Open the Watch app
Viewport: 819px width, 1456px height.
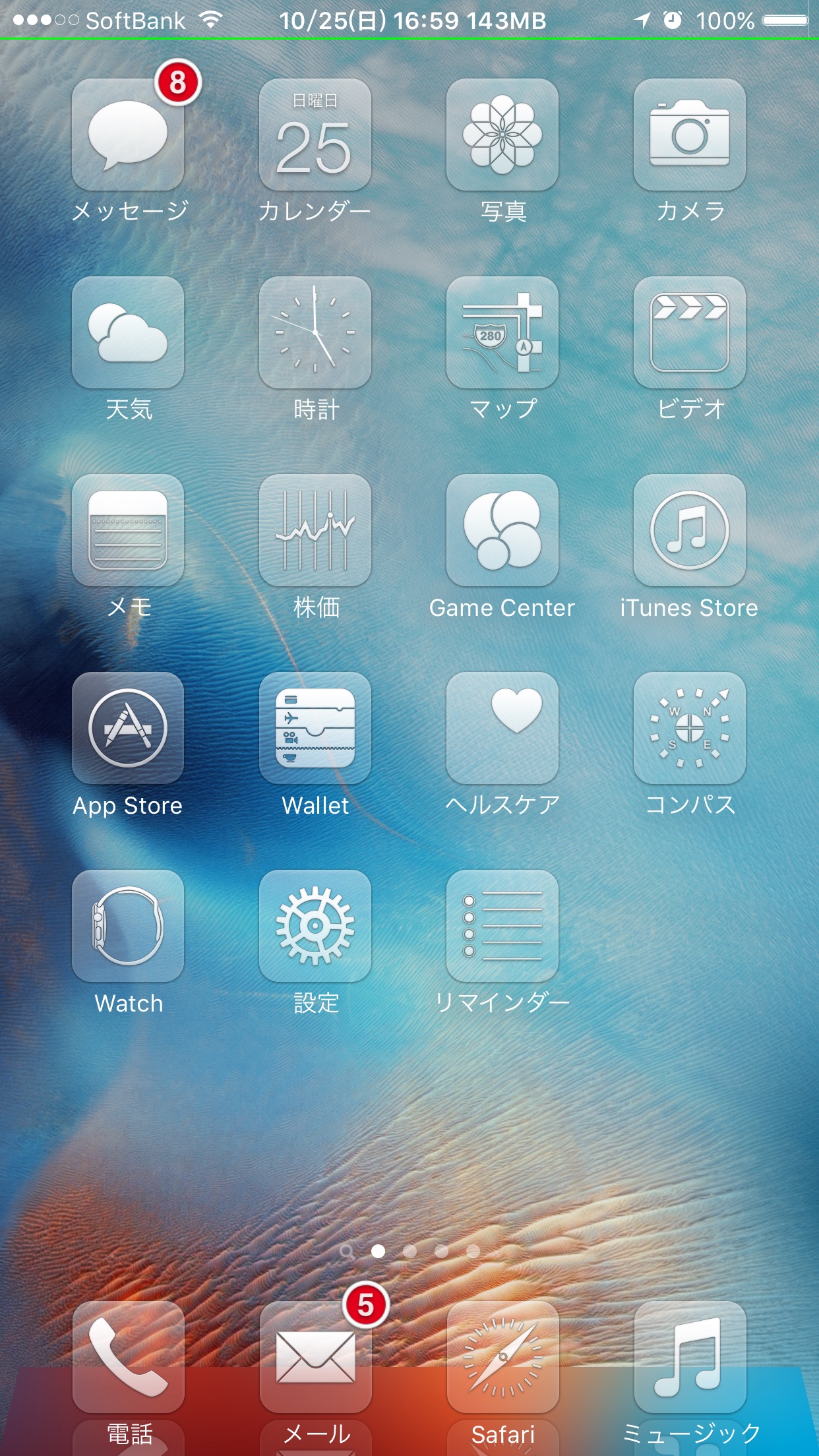click(x=128, y=926)
